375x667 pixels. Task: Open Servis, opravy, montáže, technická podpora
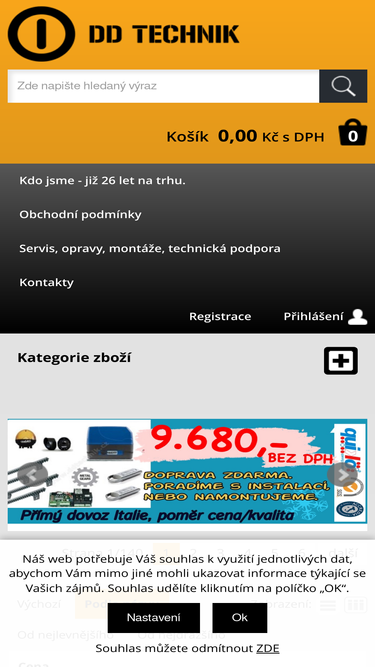point(150,248)
